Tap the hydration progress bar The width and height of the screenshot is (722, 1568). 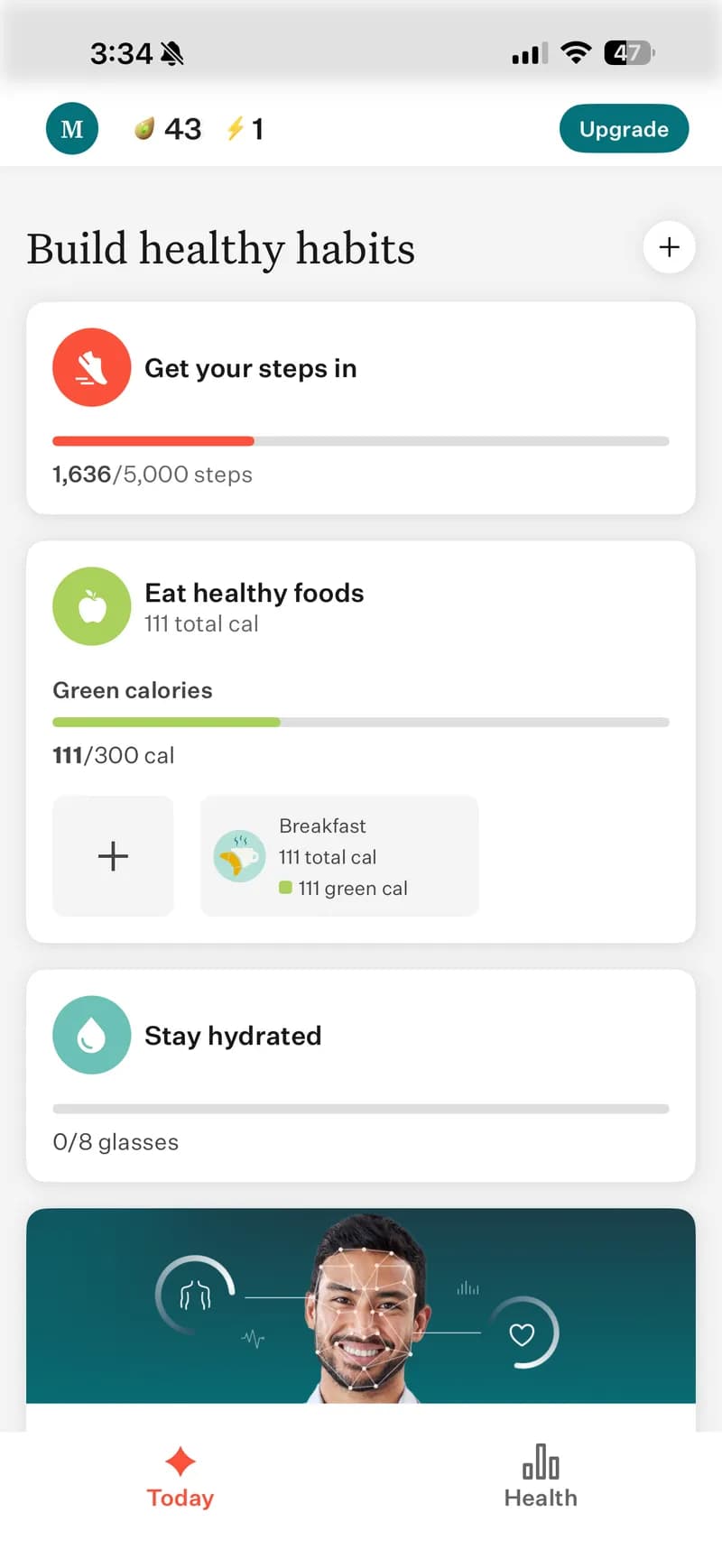(x=360, y=1108)
